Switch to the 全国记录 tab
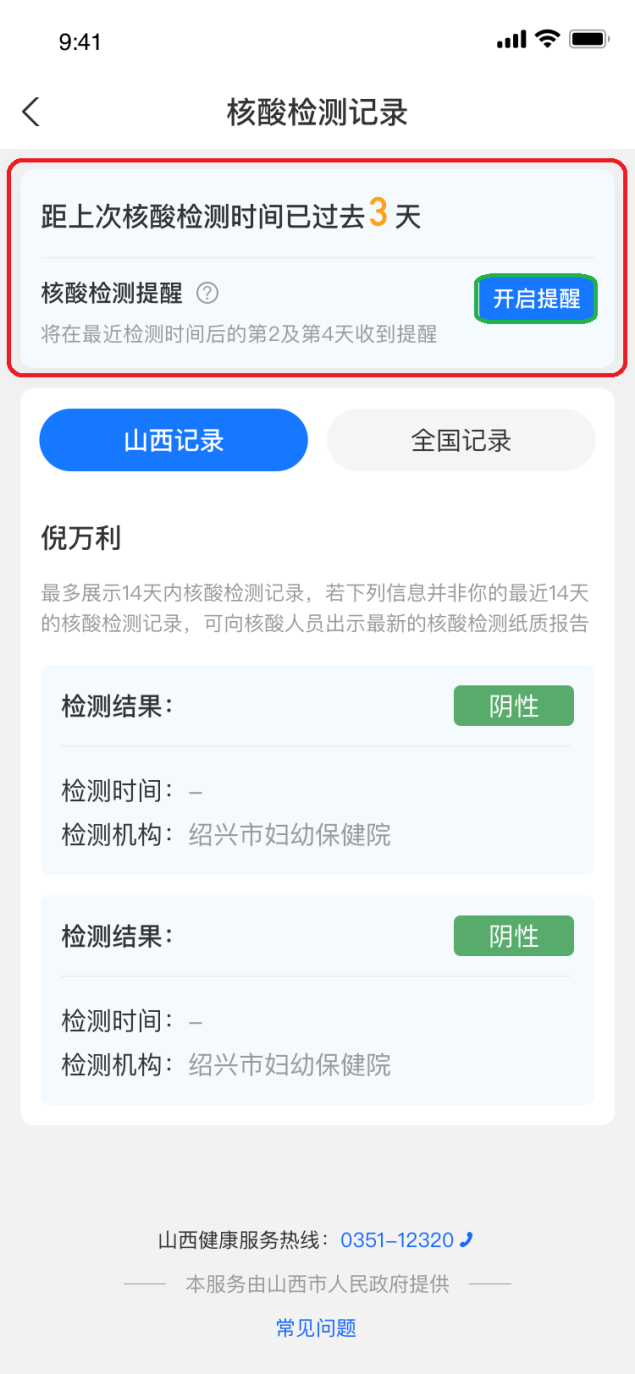635x1374 pixels. tap(461, 440)
